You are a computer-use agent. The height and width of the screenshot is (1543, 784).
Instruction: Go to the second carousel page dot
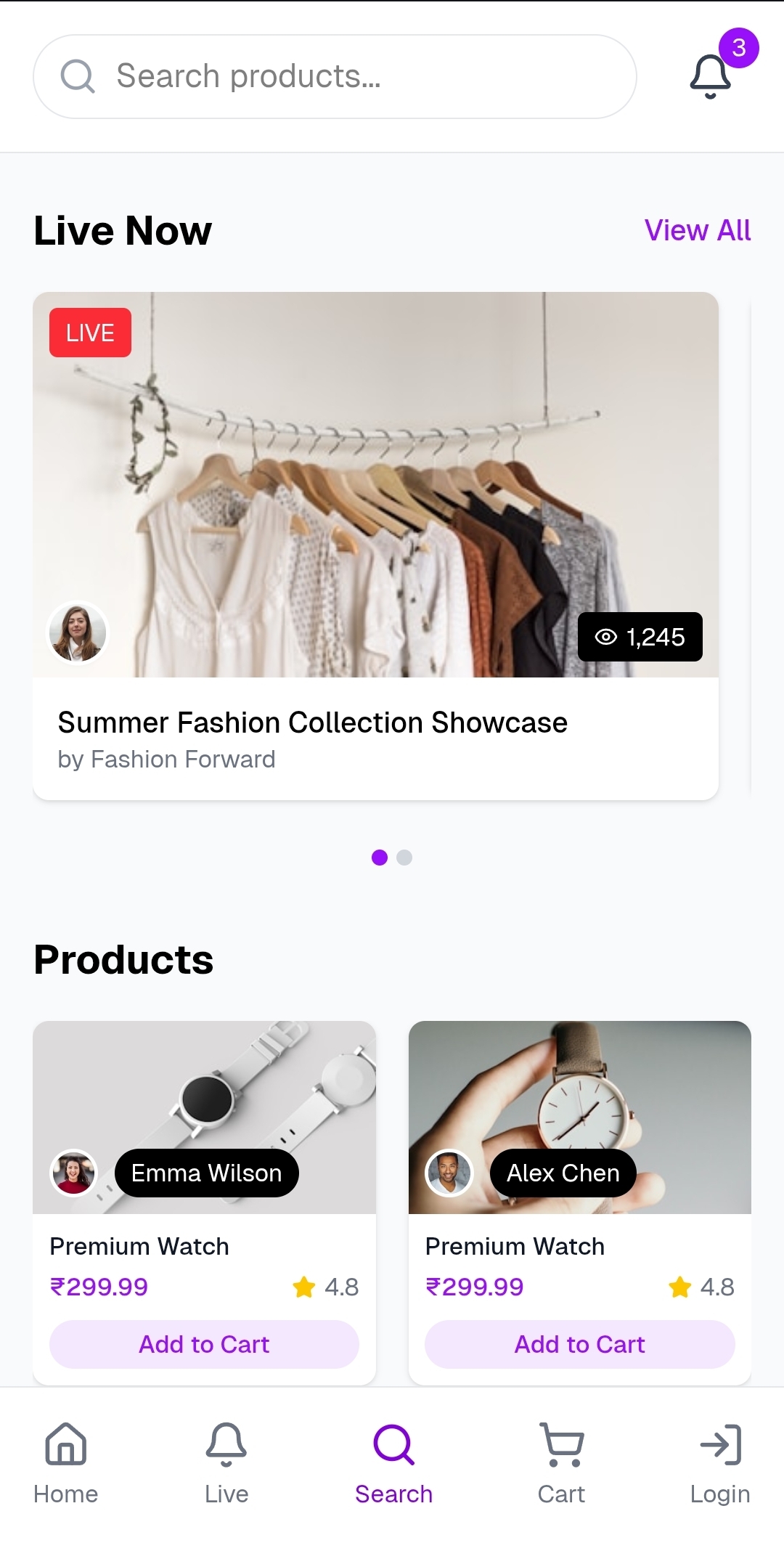coord(404,858)
